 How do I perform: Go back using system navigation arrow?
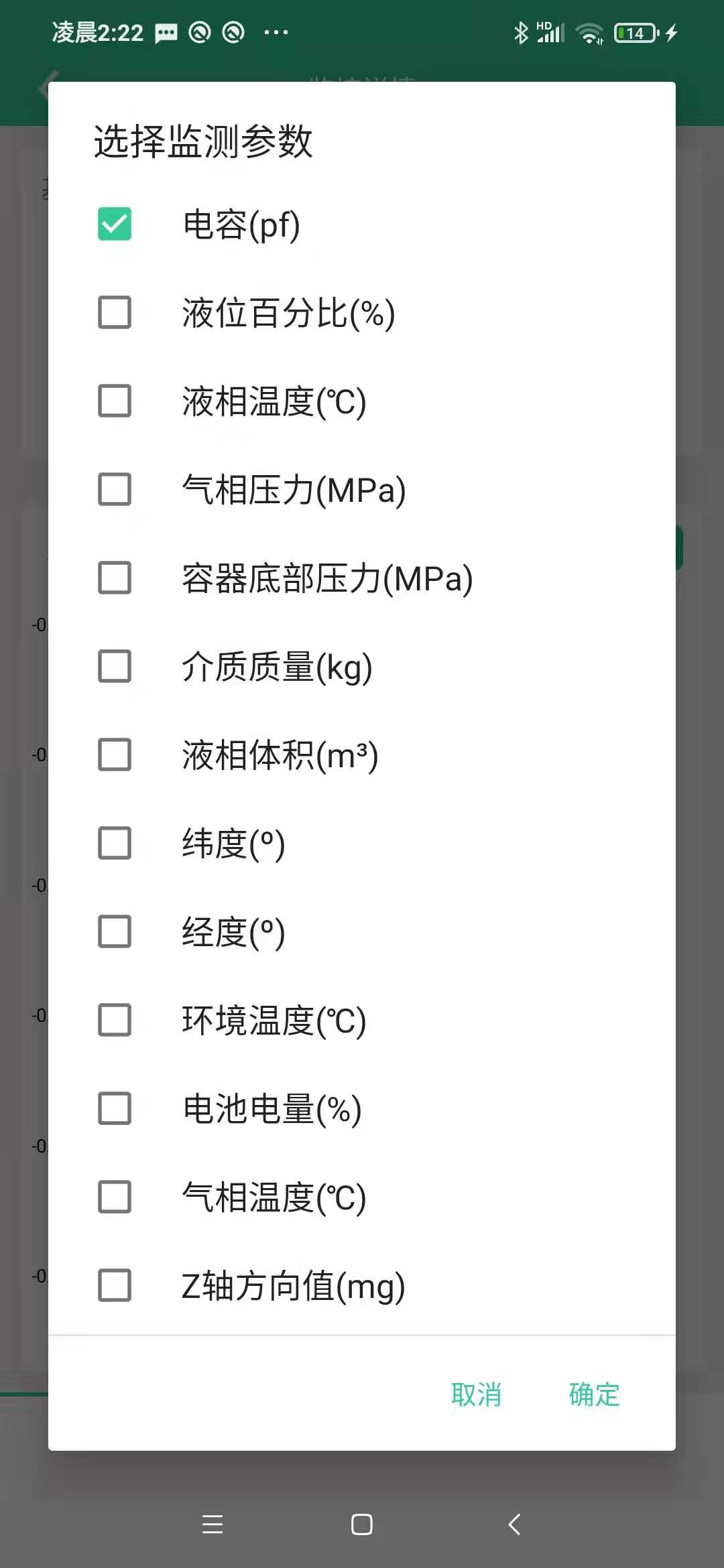click(x=514, y=1524)
